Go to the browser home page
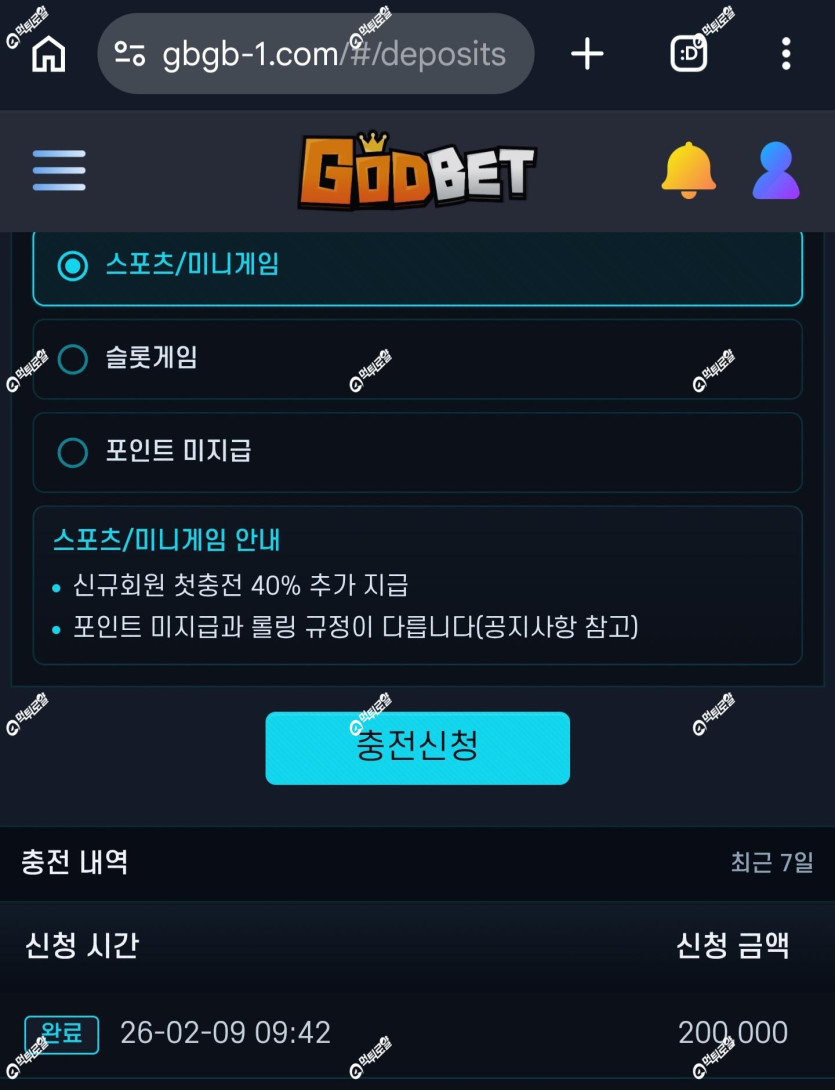835x1090 pixels. 49,54
